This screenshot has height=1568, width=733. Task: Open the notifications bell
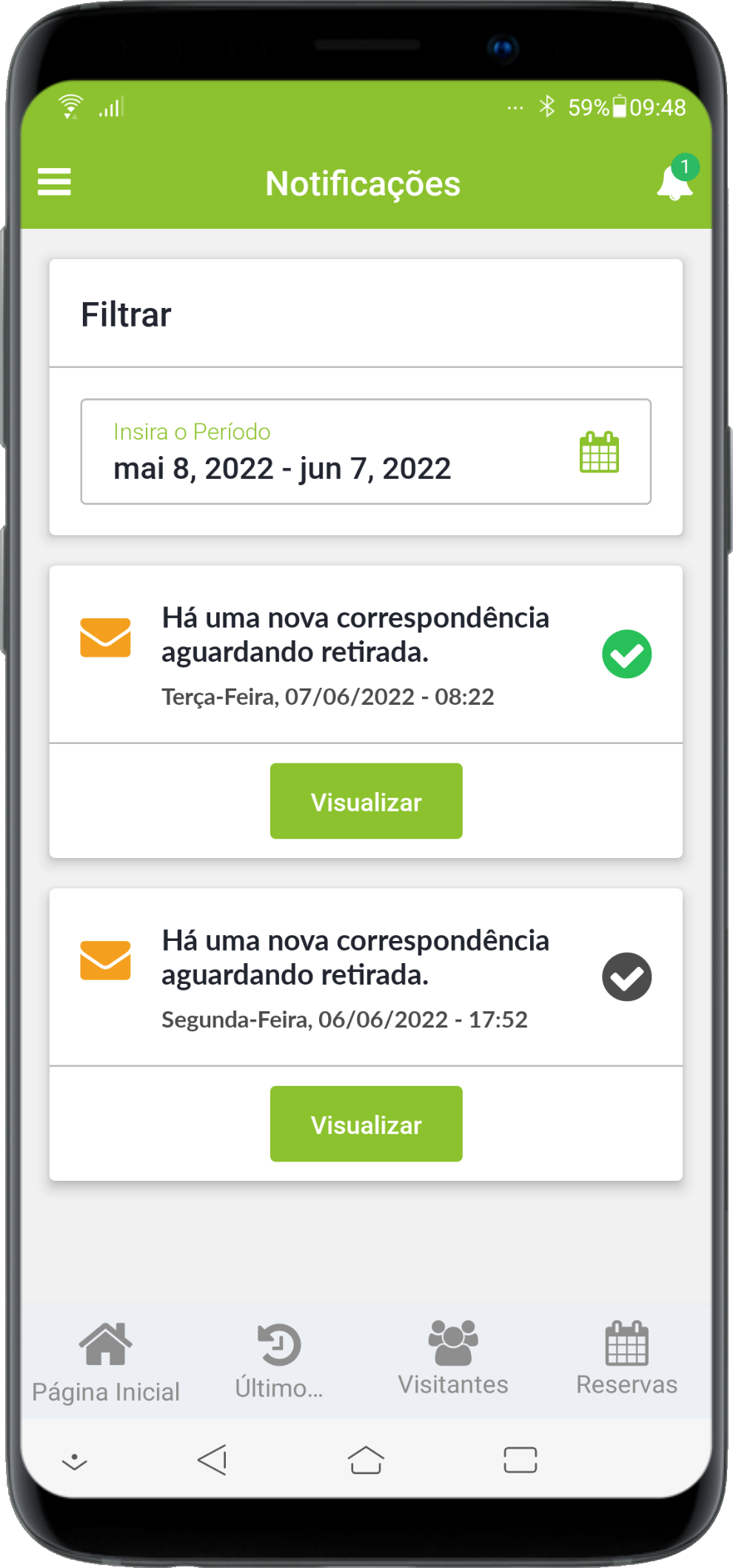click(x=674, y=183)
